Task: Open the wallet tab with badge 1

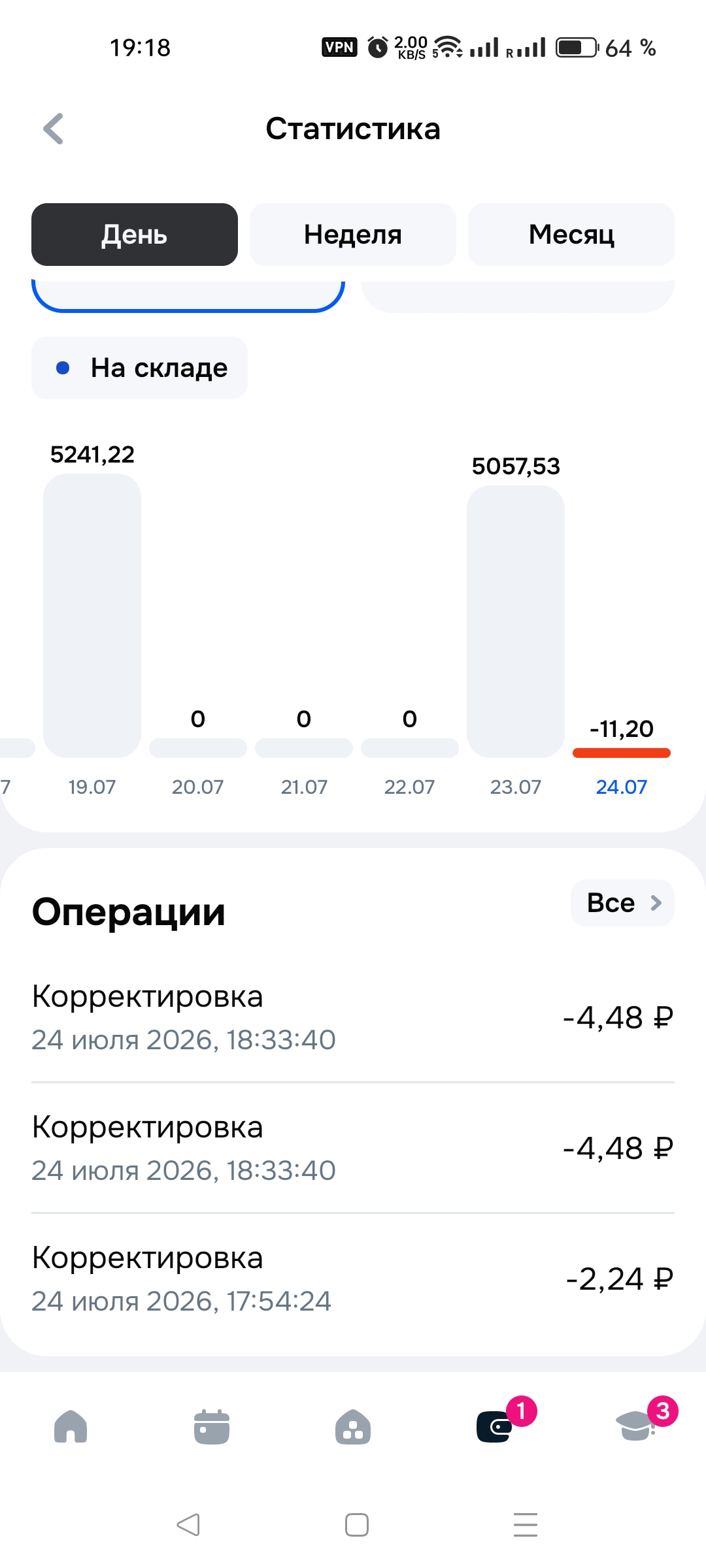Action: click(495, 1427)
